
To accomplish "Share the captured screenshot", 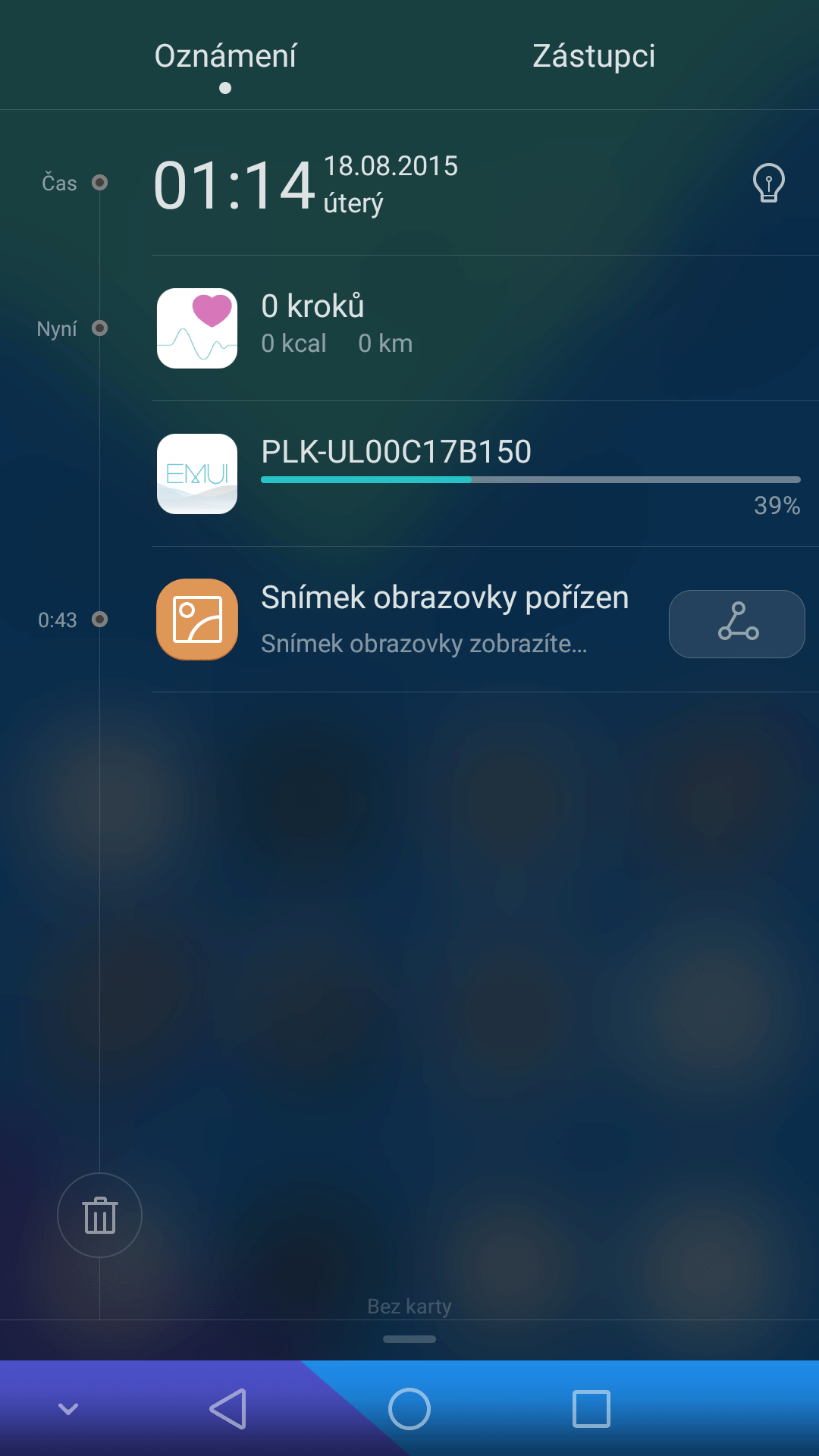I will tap(736, 623).
